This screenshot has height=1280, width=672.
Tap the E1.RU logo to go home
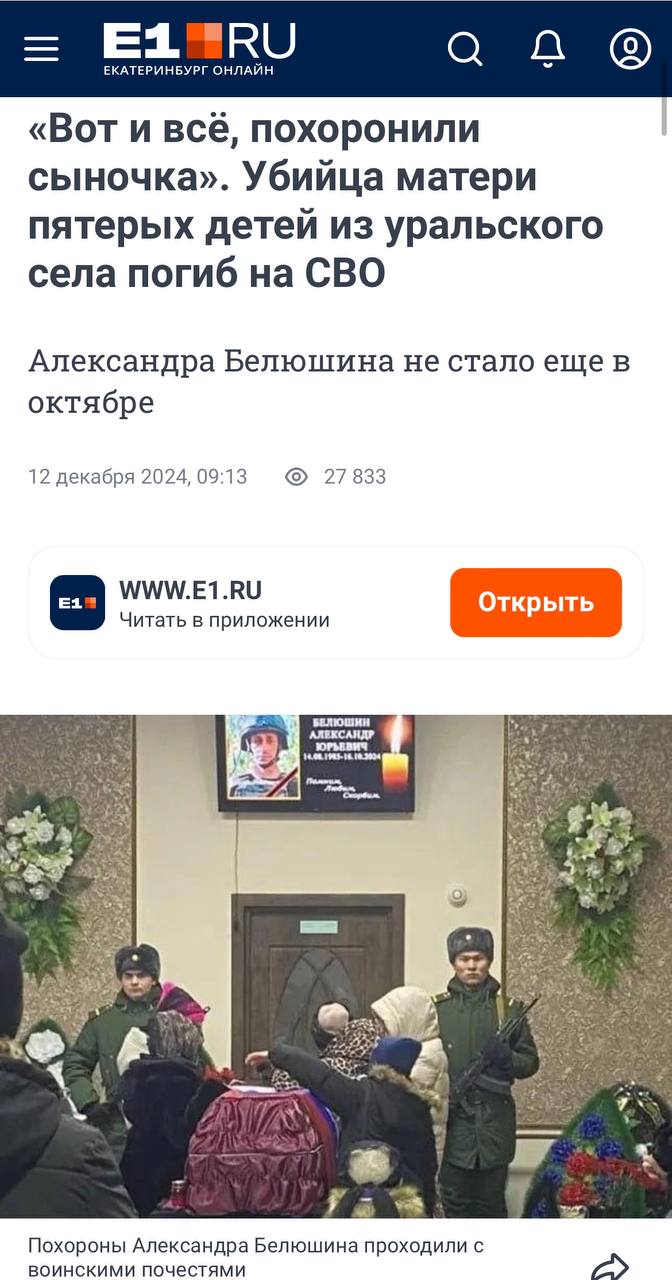[199, 48]
